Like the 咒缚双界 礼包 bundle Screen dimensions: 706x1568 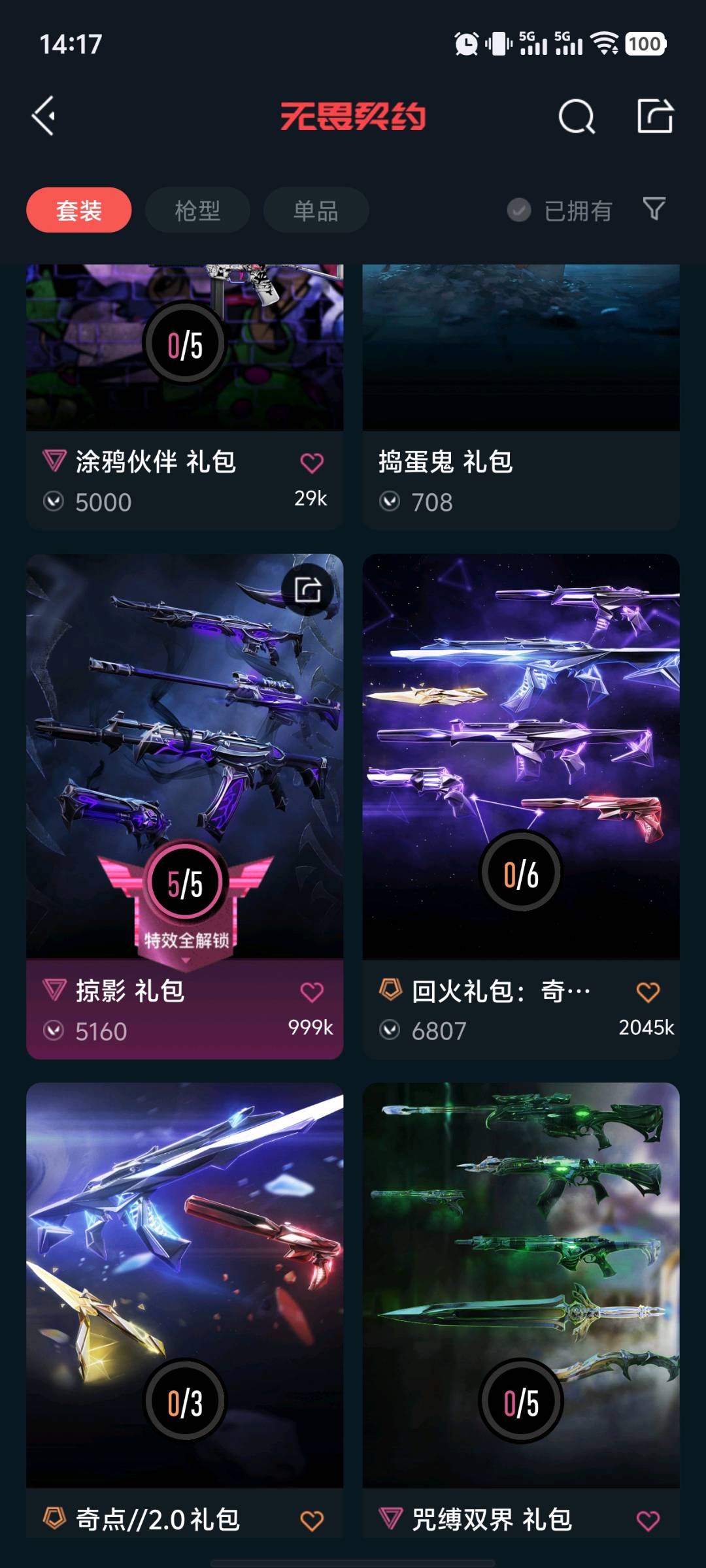pyautogui.click(x=648, y=1520)
